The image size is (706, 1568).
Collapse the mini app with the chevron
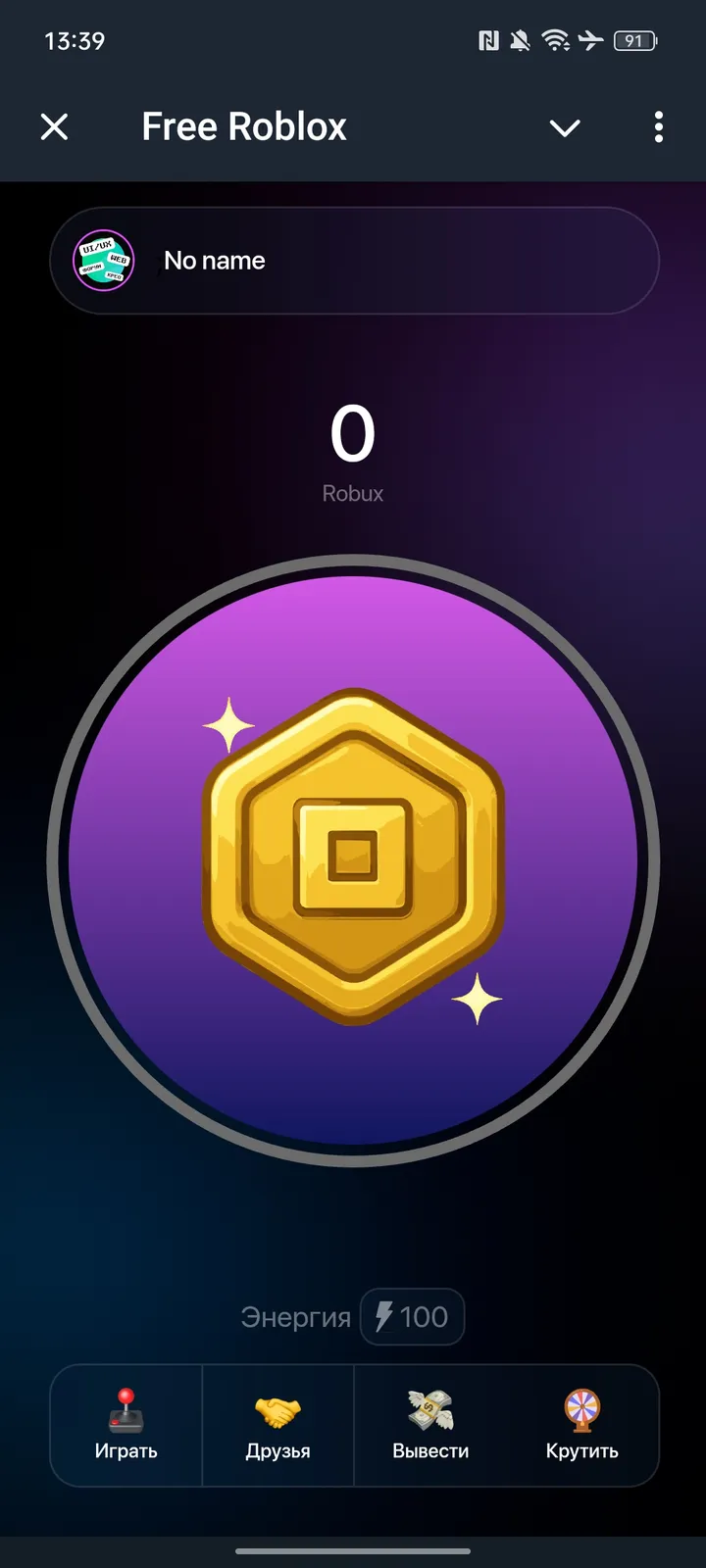point(565,127)
